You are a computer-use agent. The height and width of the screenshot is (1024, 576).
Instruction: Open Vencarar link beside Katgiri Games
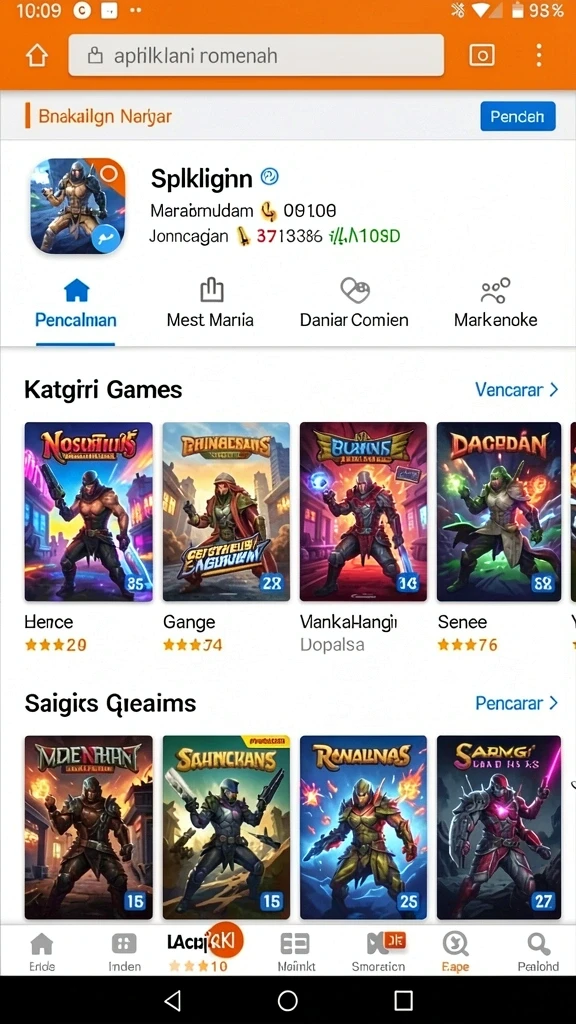517,390
